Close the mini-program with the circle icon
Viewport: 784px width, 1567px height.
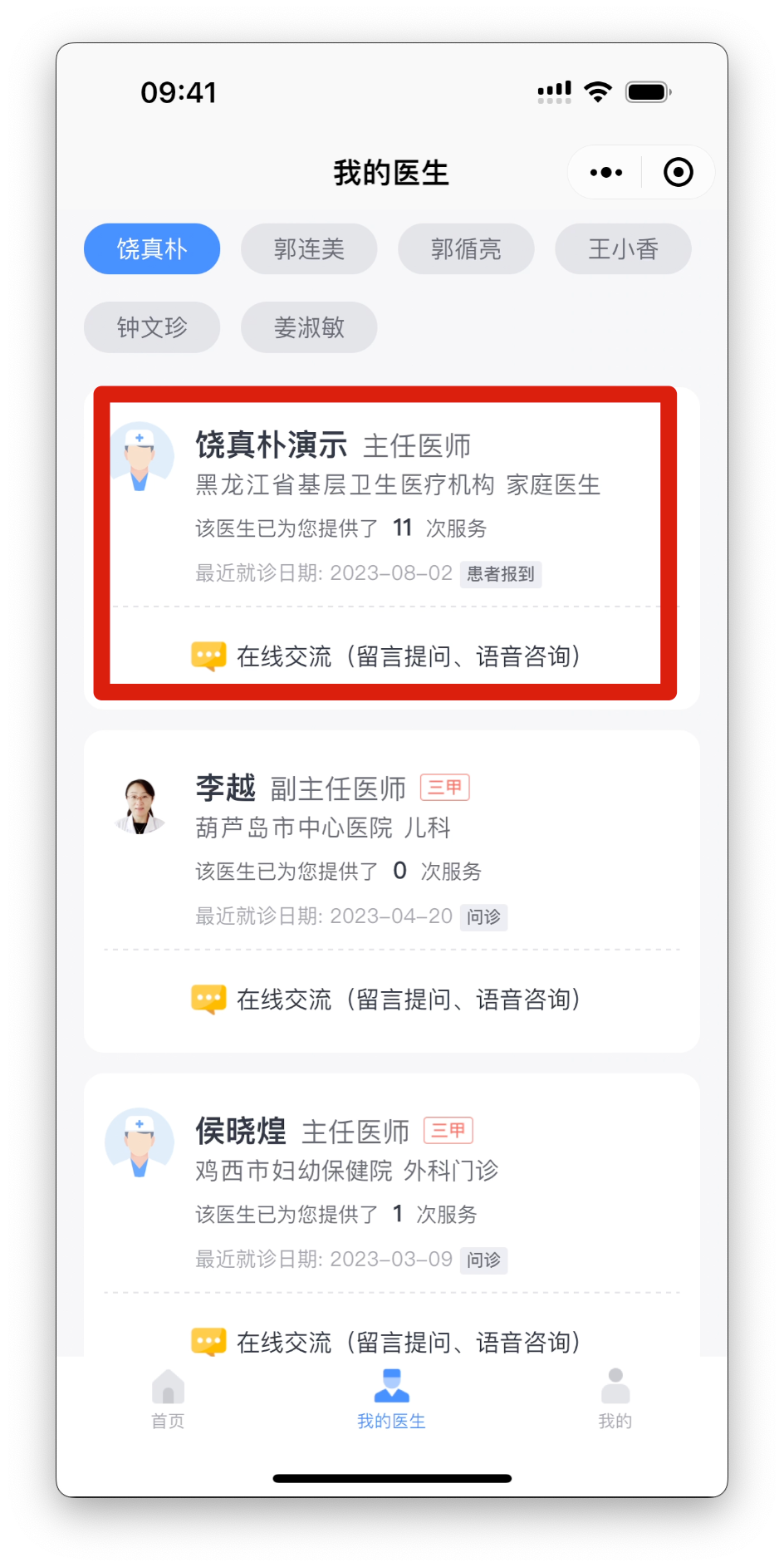(x=678, y=173)
